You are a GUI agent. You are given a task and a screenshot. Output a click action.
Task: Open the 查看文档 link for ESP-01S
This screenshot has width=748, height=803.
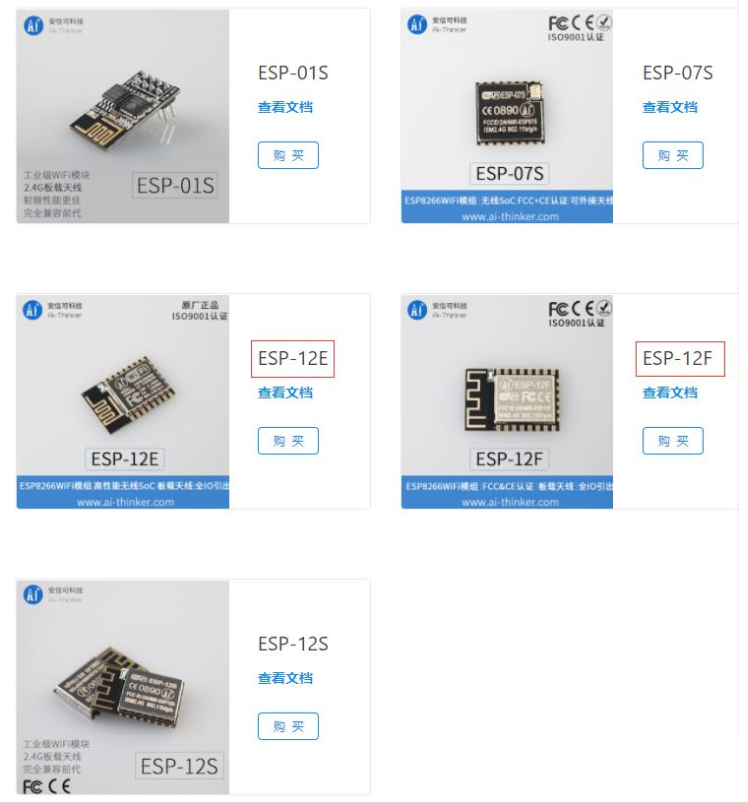(x=285, y=107)
